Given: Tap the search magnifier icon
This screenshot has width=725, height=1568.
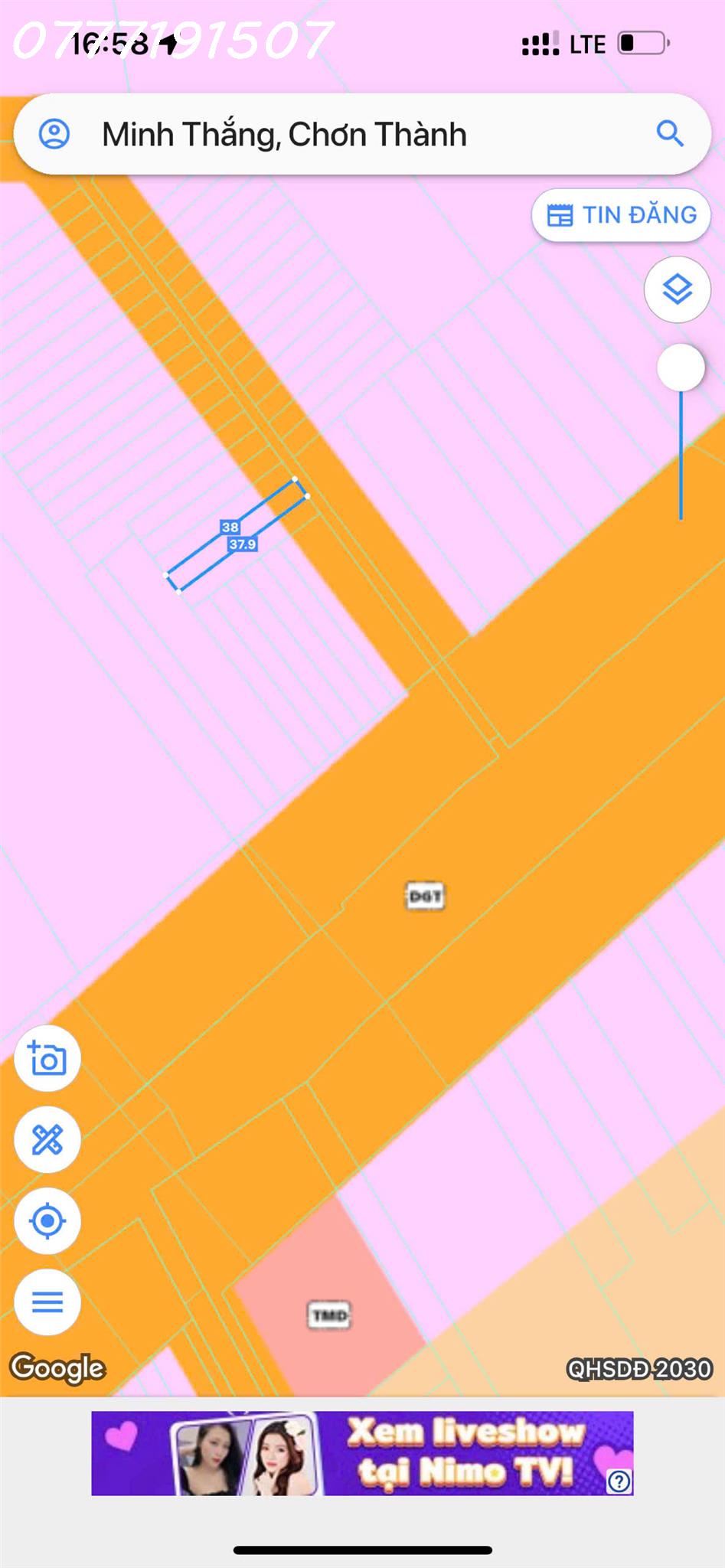Looking at the screenshot, I should pos(670,133).
